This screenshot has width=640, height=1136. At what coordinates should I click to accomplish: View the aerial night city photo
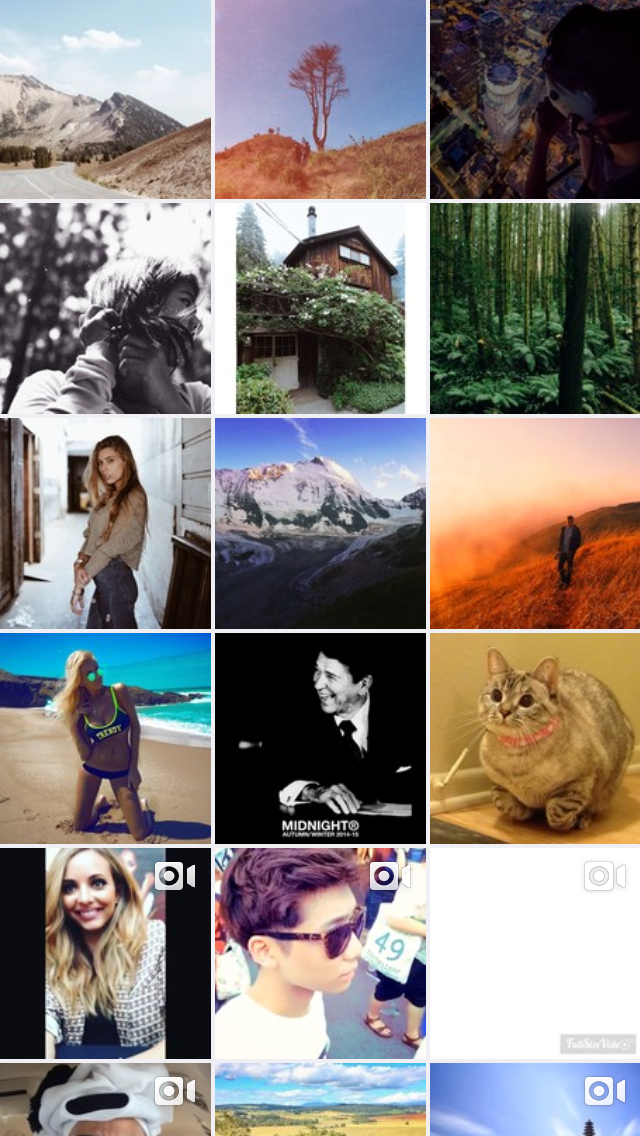point(535,98)
